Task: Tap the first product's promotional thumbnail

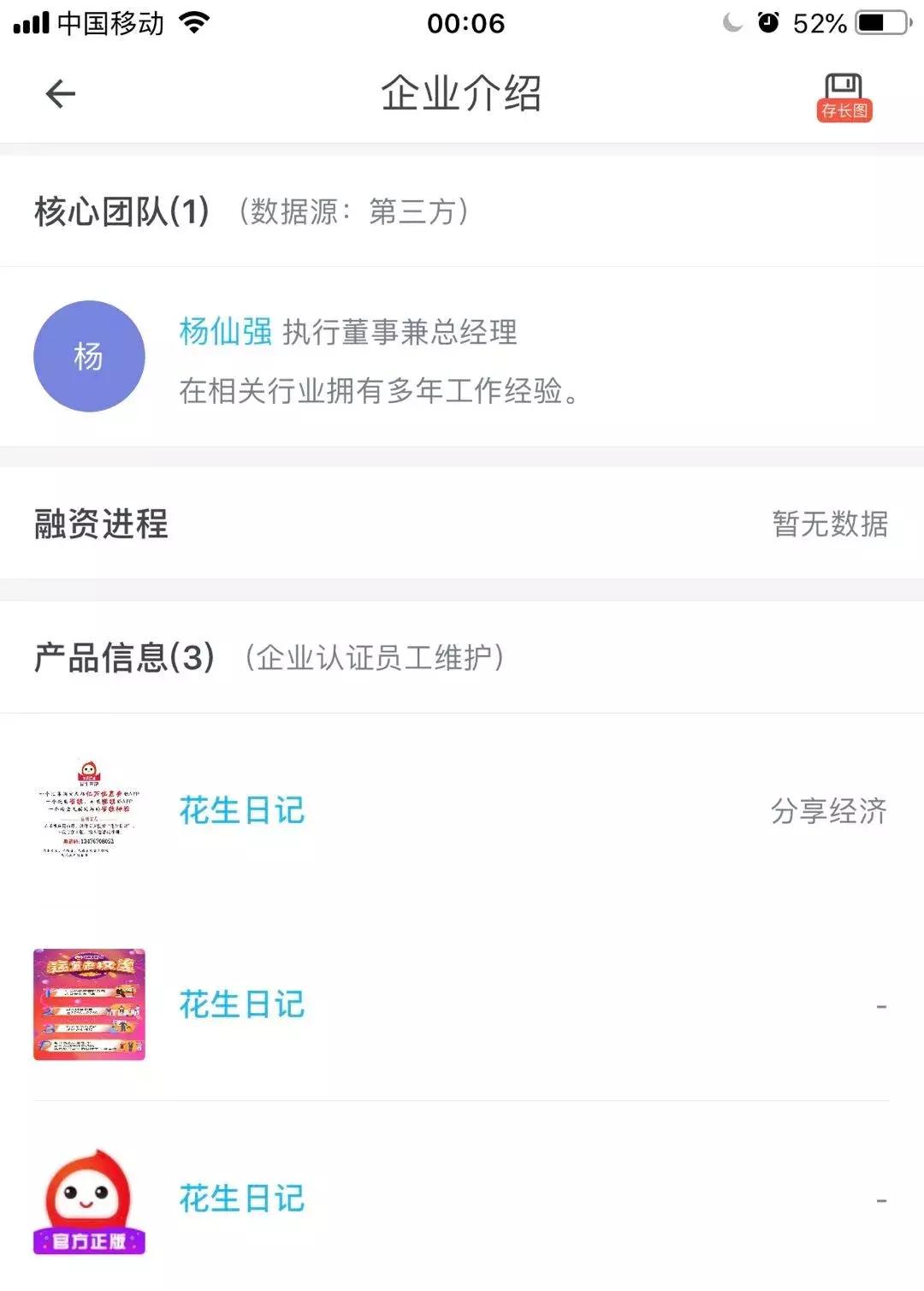Action: [89, 811]
